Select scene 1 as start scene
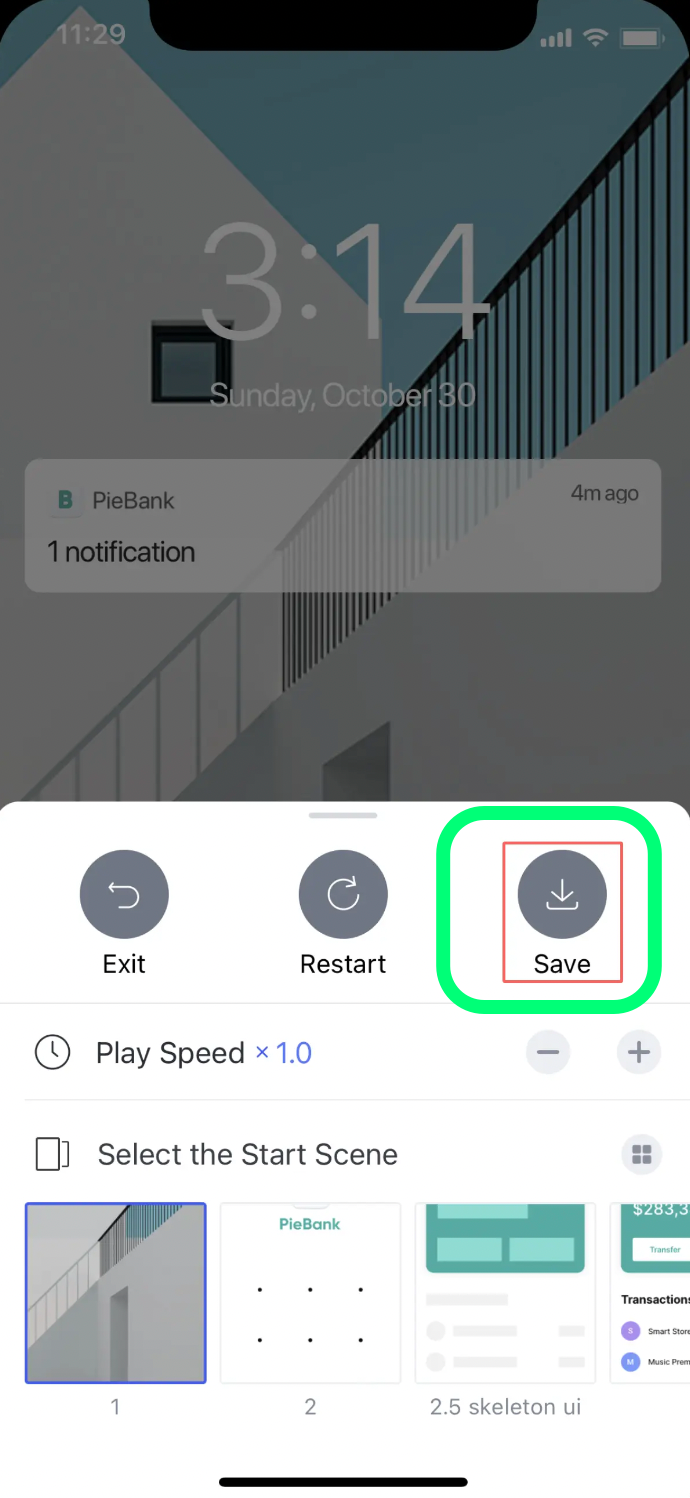The image size is (690, 1498). pyautogui.click(x=116, y=1293)
